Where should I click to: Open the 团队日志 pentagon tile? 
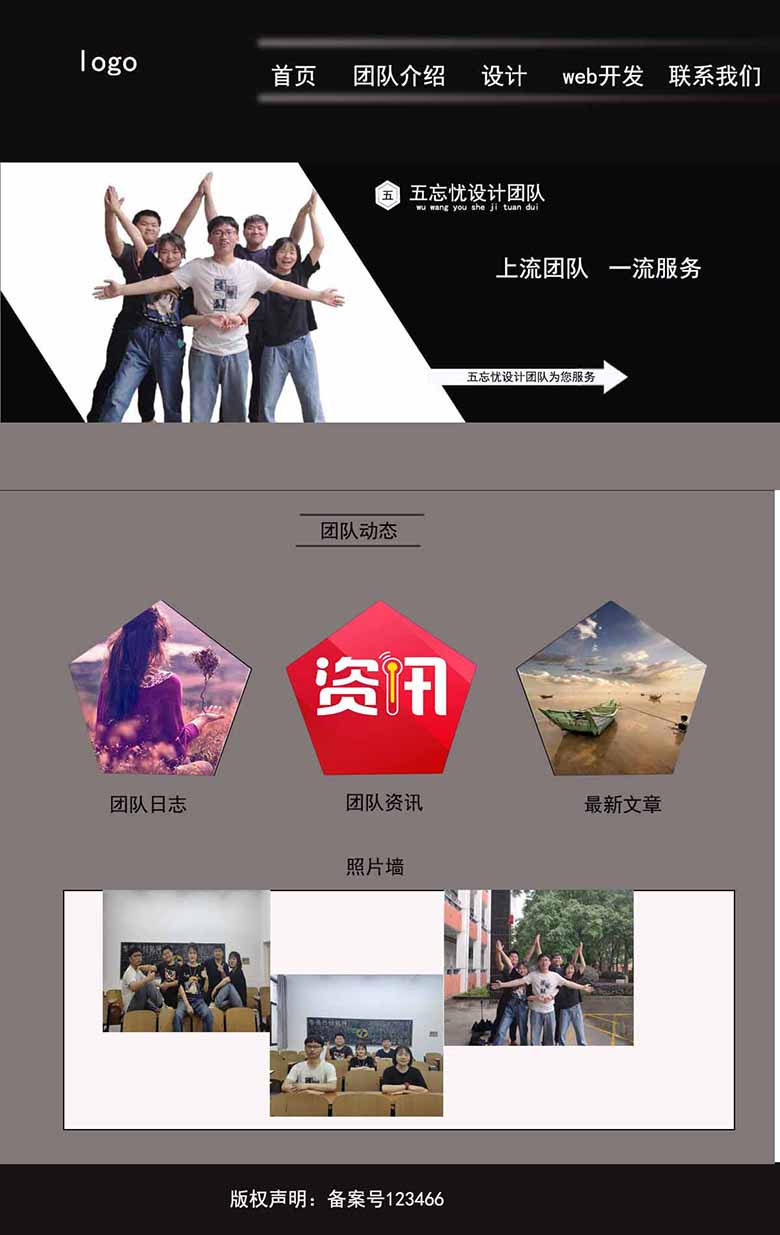(159, 691)
